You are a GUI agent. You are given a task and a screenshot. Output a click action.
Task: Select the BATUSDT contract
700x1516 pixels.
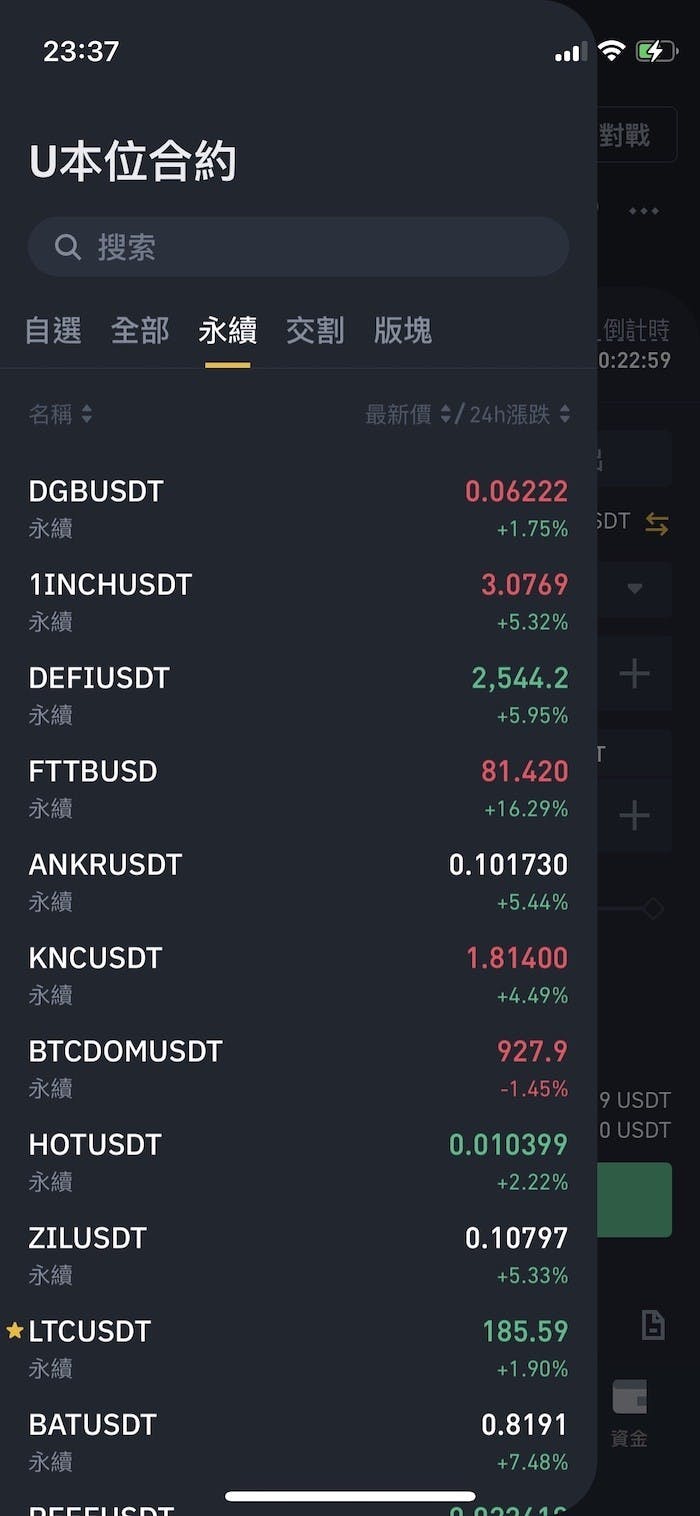[x=298, y=1442]
